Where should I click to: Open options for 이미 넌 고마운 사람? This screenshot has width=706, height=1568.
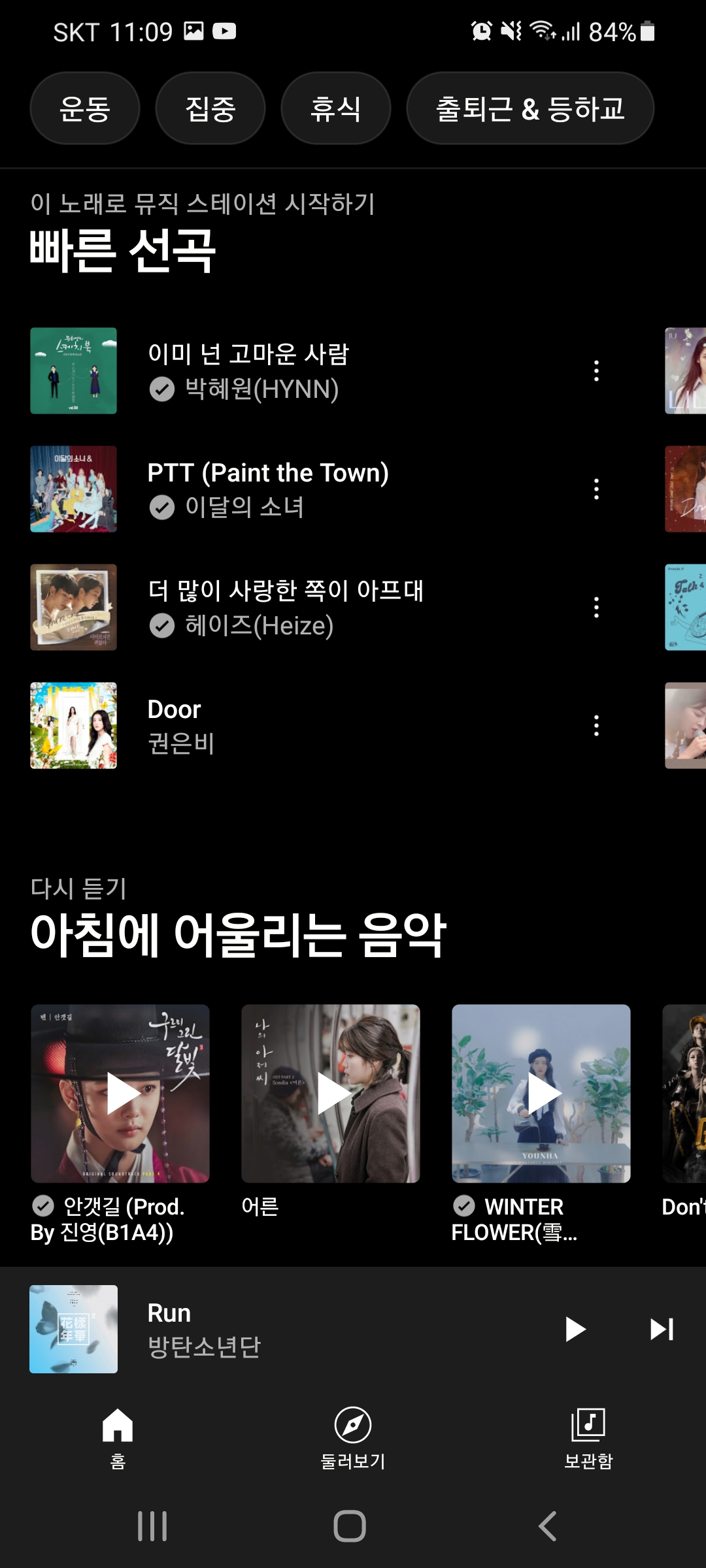[596, 371]
